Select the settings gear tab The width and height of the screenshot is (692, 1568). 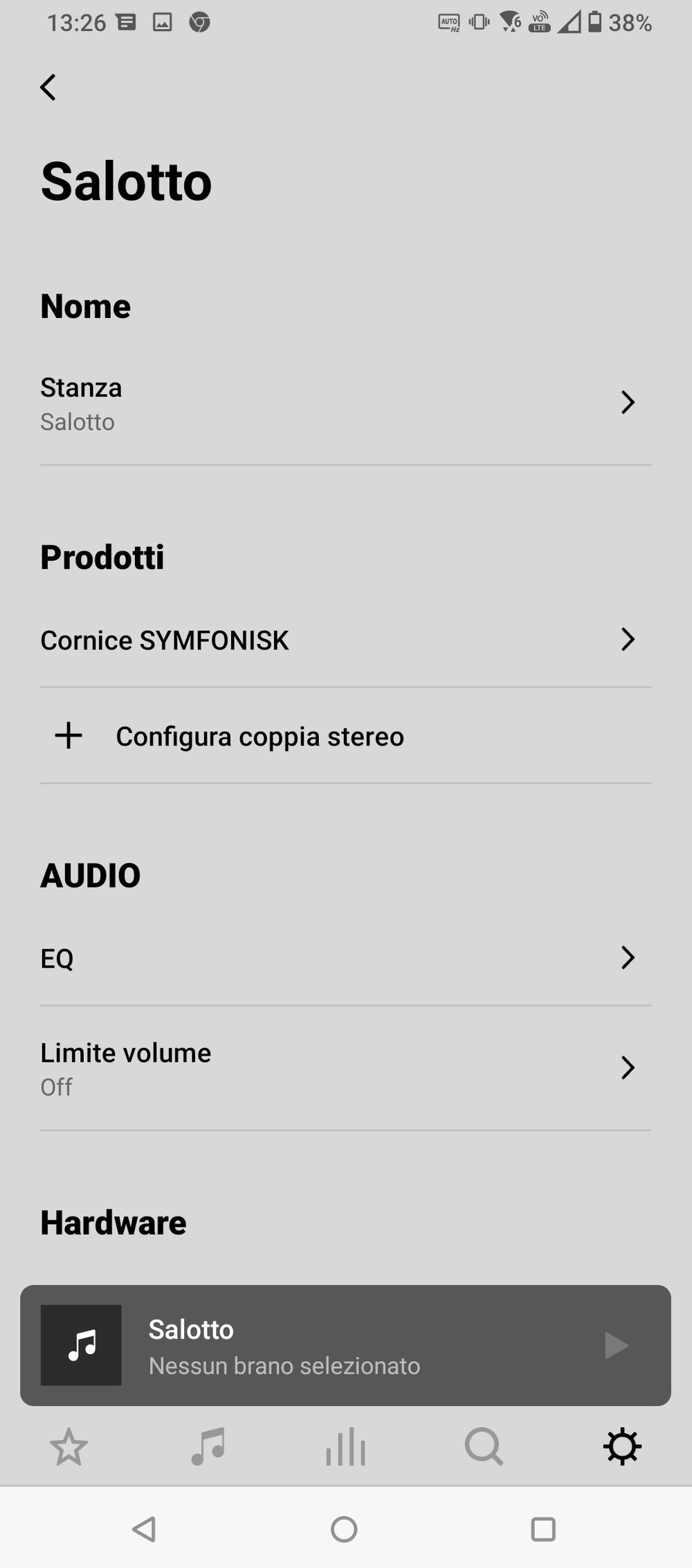[x=623, y=1447]
